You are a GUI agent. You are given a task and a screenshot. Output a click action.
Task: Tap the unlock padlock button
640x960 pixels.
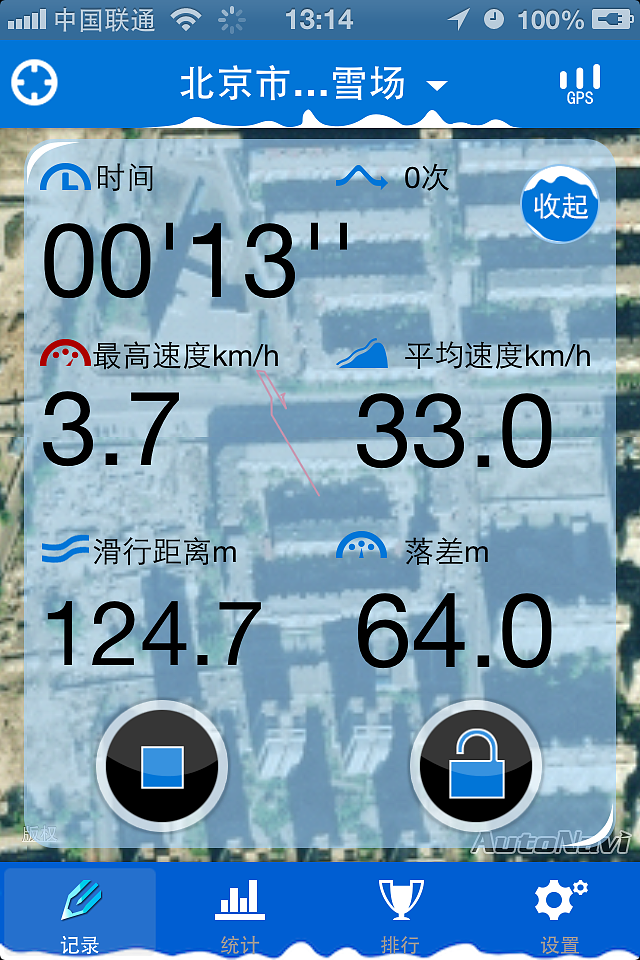point(476,767)
